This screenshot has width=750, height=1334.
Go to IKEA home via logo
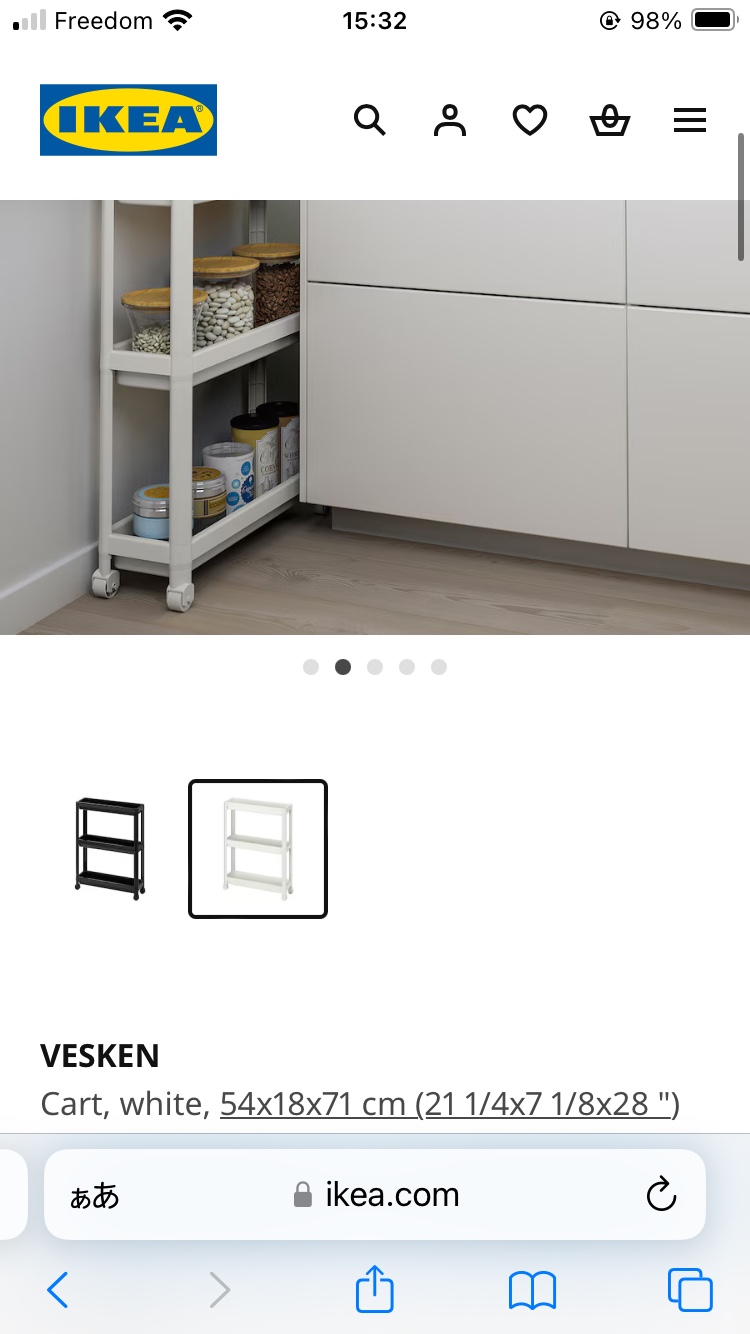pyautogui.click(x=128, y=120)
